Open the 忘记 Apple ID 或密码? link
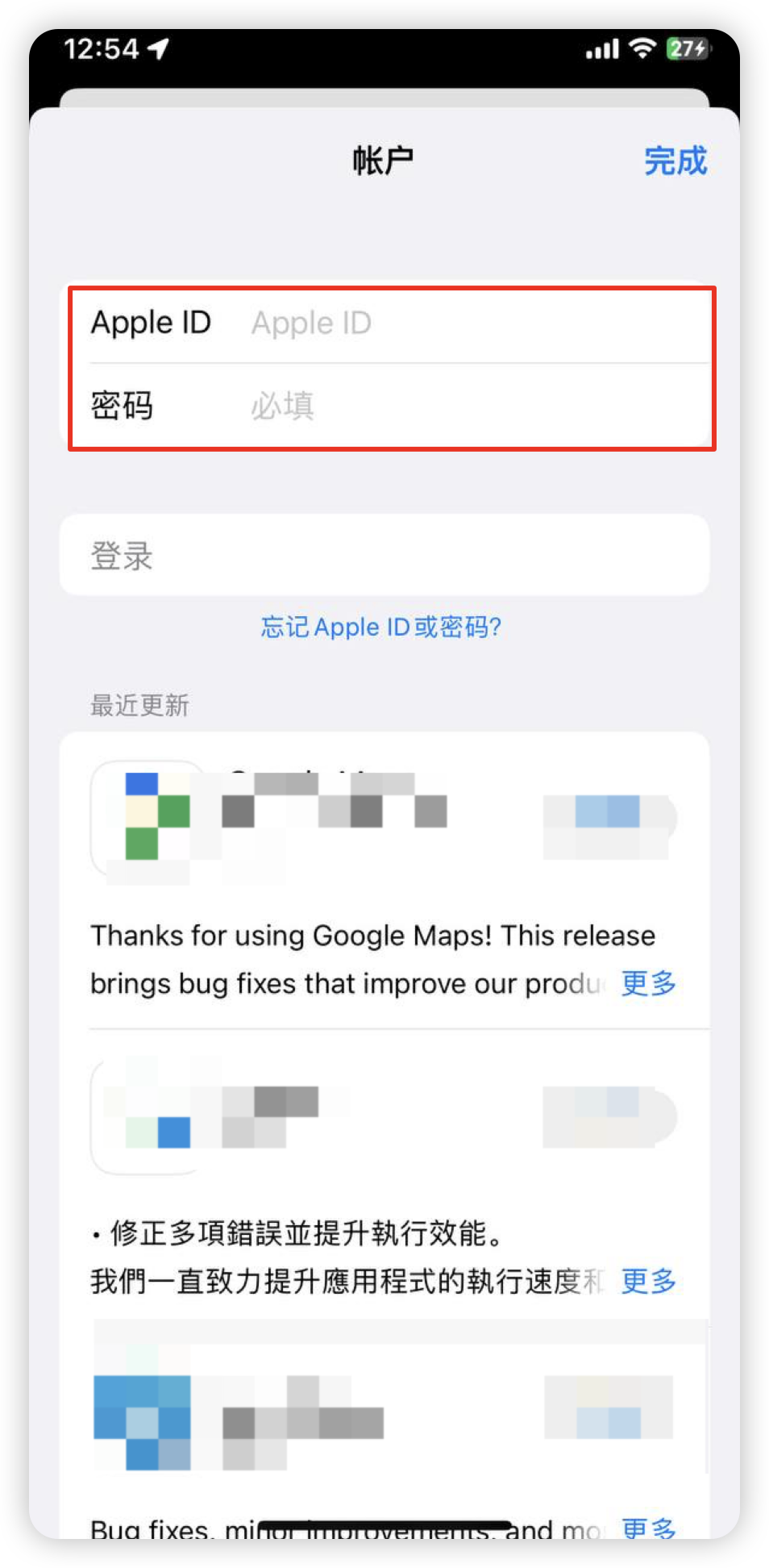The image size is (769, 1568). pos(381,627)
